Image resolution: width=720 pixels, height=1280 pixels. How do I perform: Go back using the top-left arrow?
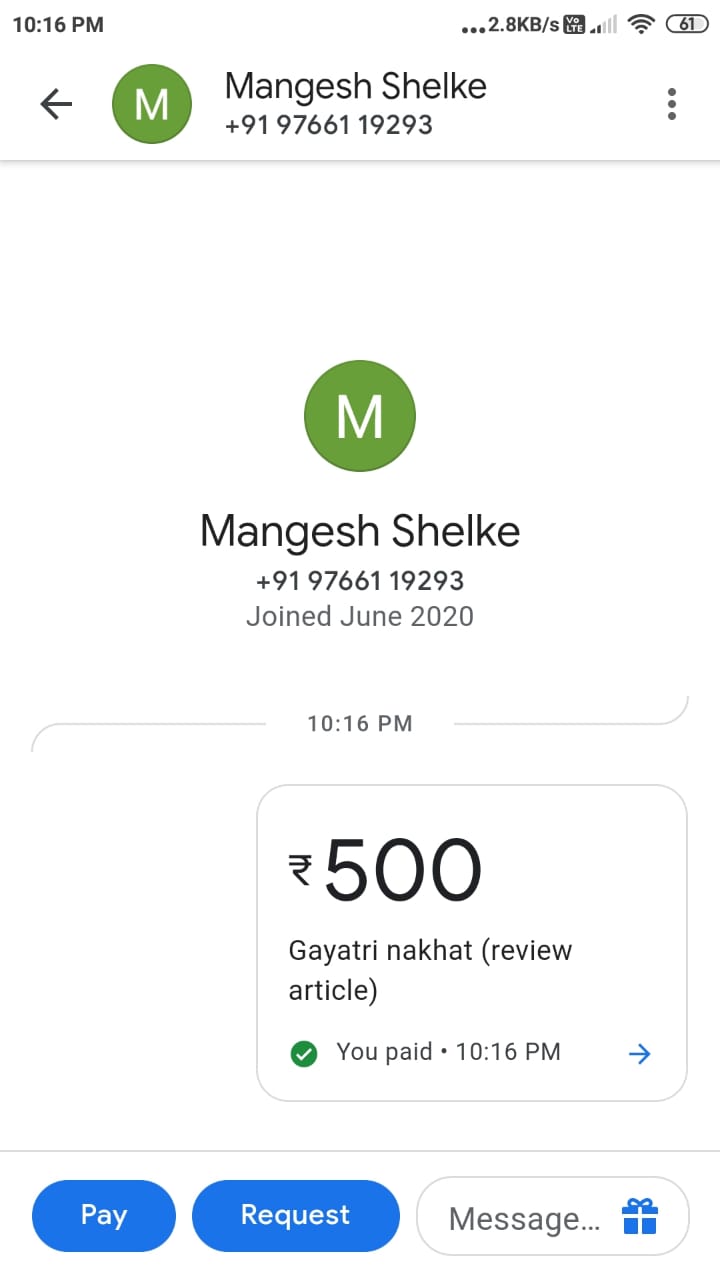click(x=56, y=104)
